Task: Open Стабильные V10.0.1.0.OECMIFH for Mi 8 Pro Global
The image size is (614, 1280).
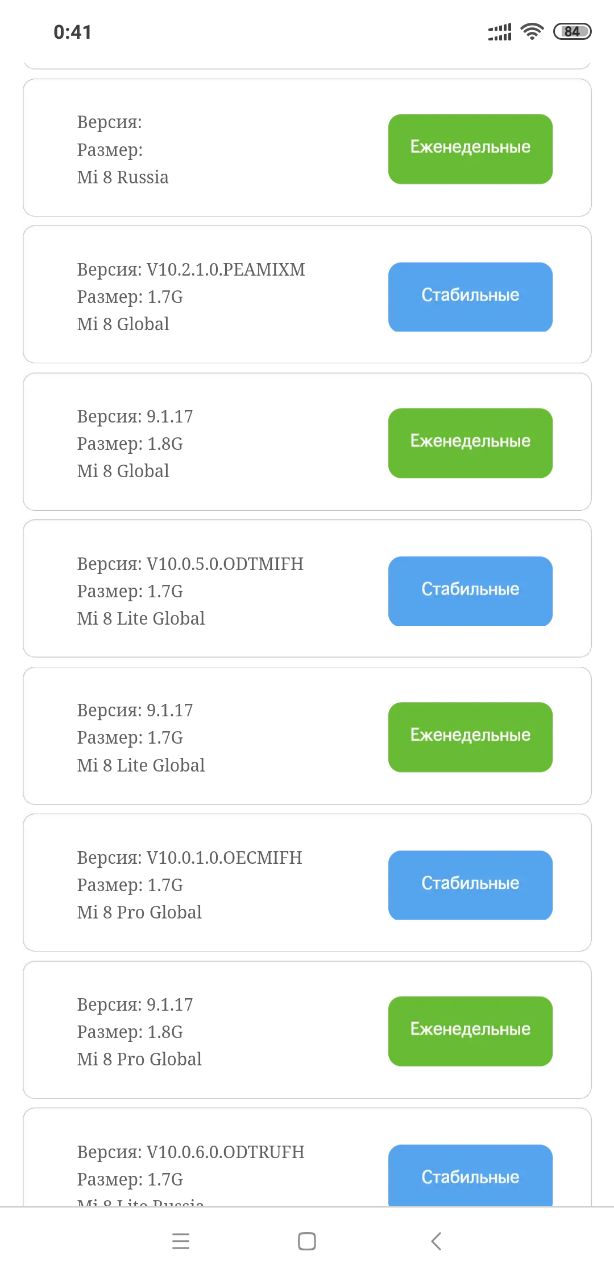Action: (470, 884)
